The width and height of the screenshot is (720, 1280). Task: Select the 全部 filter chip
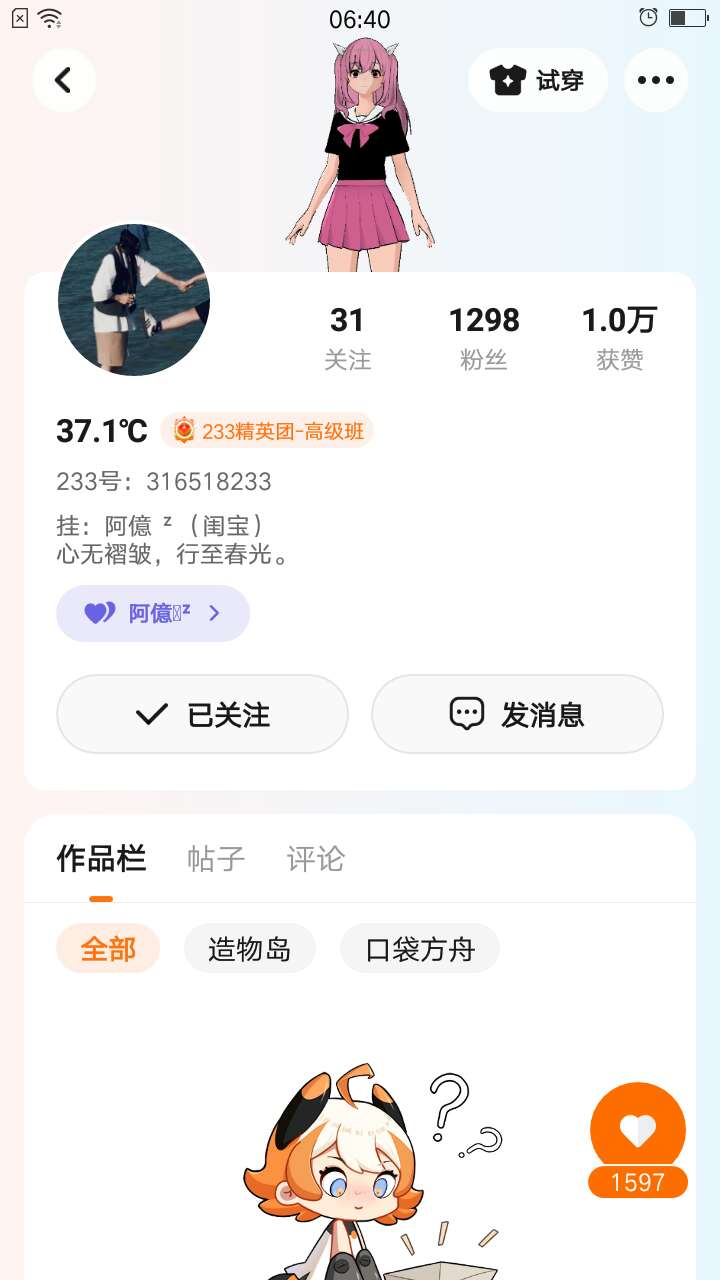point(108,948)
